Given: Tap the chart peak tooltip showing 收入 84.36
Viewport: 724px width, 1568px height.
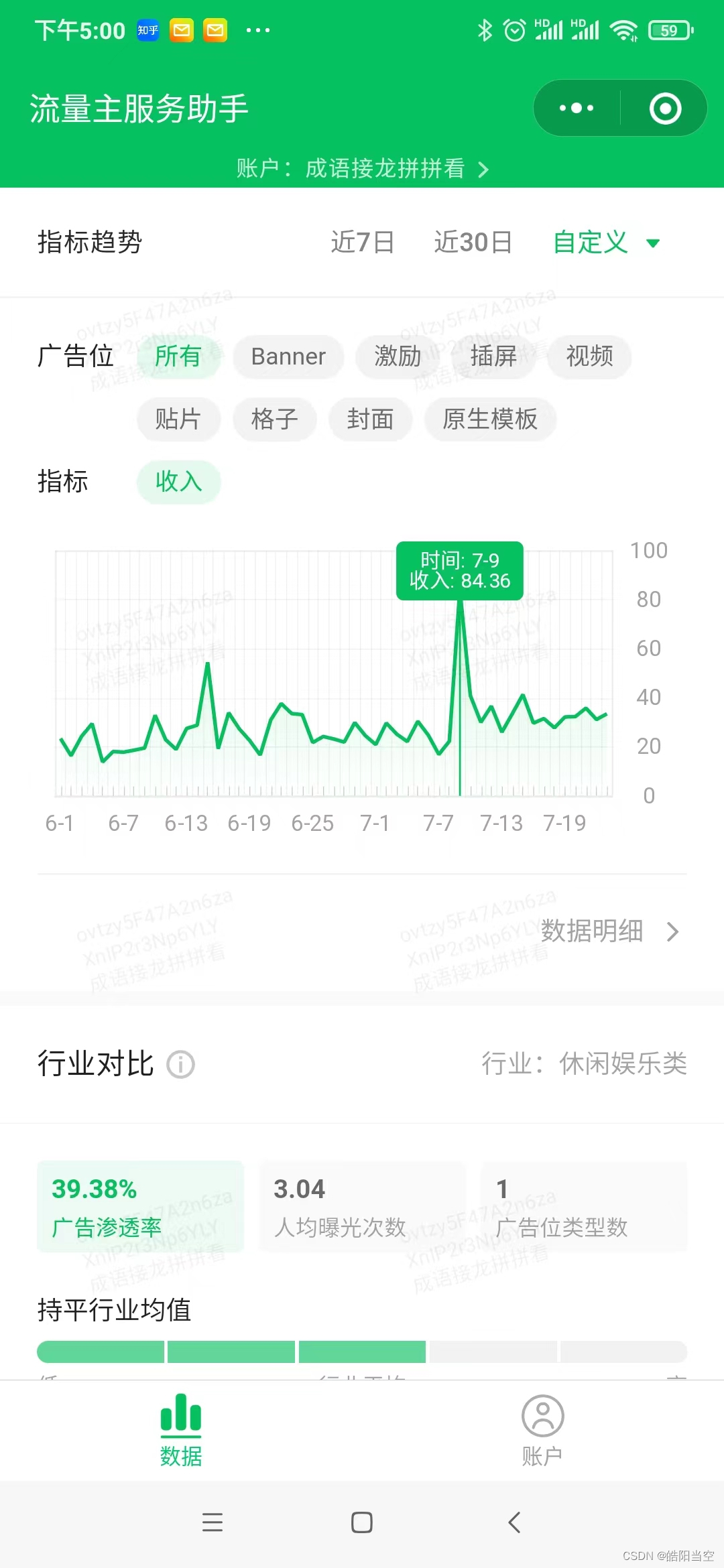Looking at the screenshot, I should (x=459, y=570).
